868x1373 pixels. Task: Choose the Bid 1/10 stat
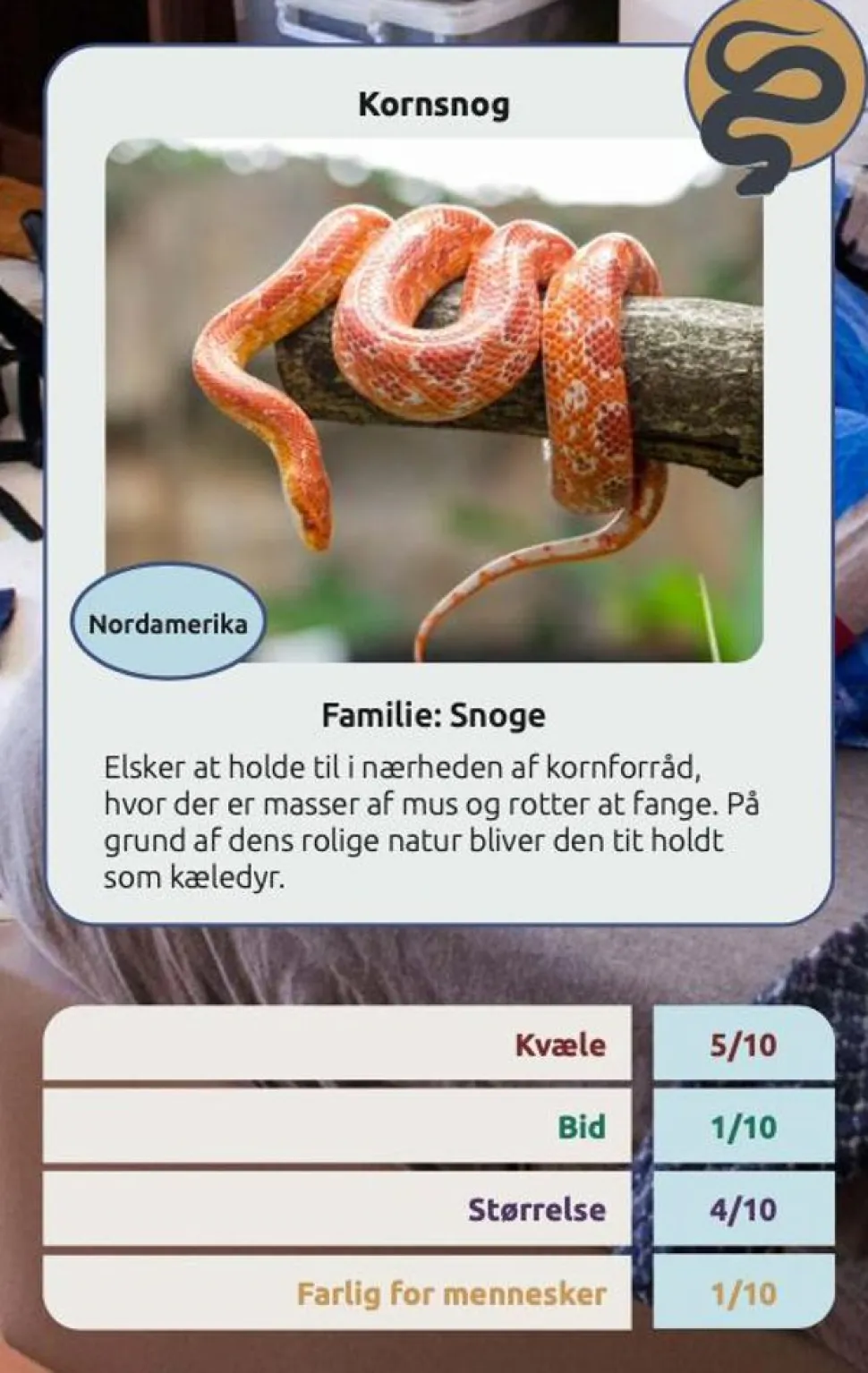coord(438,1126)
